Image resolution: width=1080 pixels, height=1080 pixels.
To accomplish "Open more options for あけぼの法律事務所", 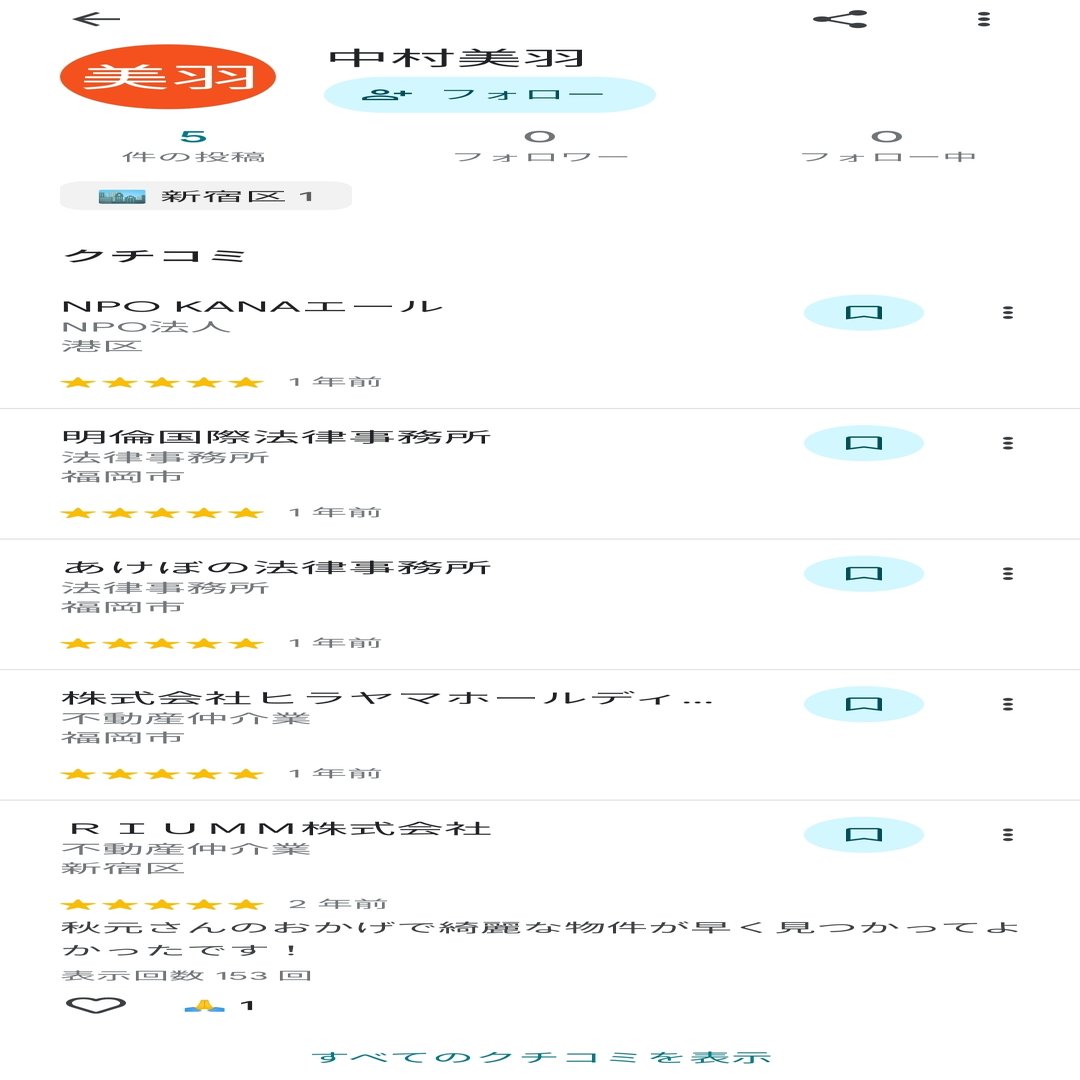I will pos(1007,574).
